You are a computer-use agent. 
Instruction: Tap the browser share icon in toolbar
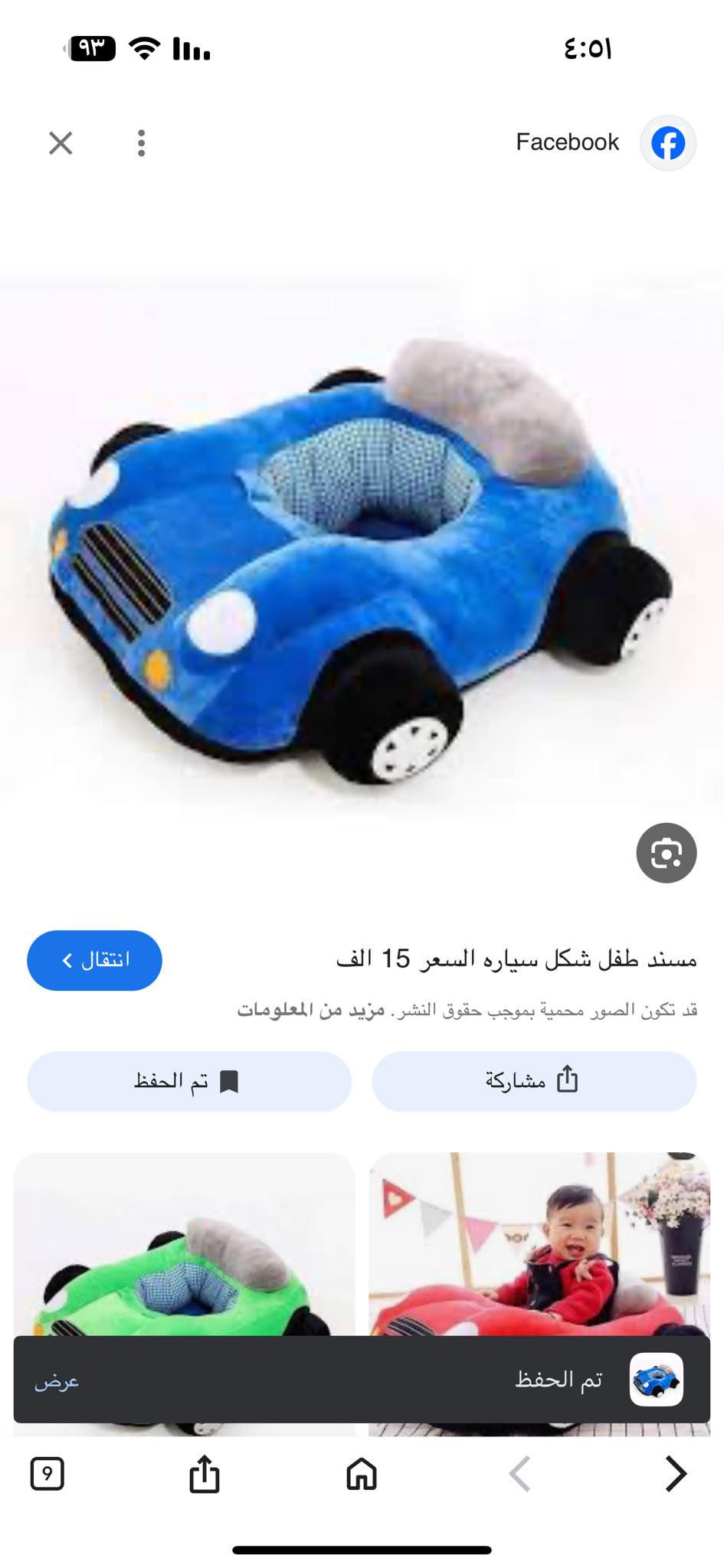click(x=204, y=1474)
